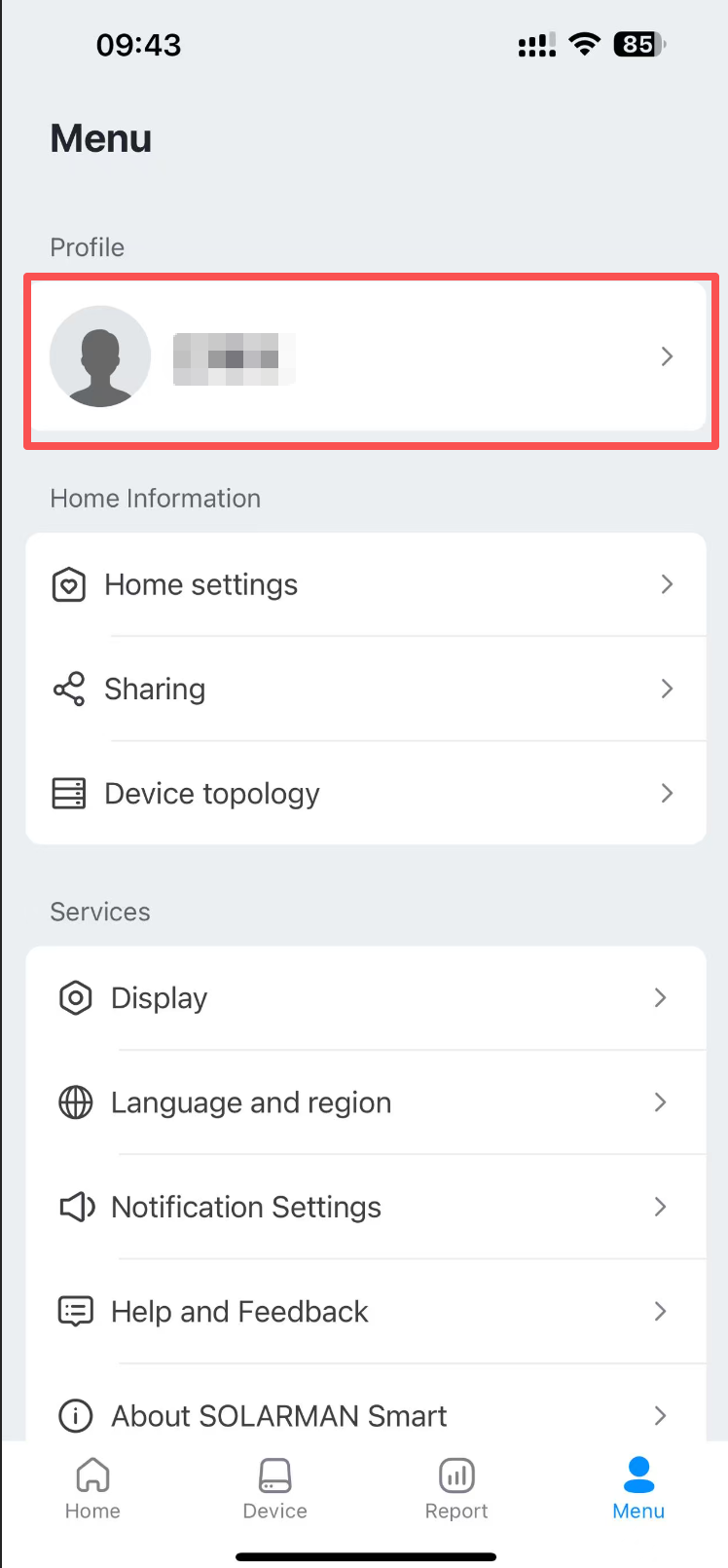Select the Menu tab
Viewport: 728px width, 1568px height.
(638, 1489)
